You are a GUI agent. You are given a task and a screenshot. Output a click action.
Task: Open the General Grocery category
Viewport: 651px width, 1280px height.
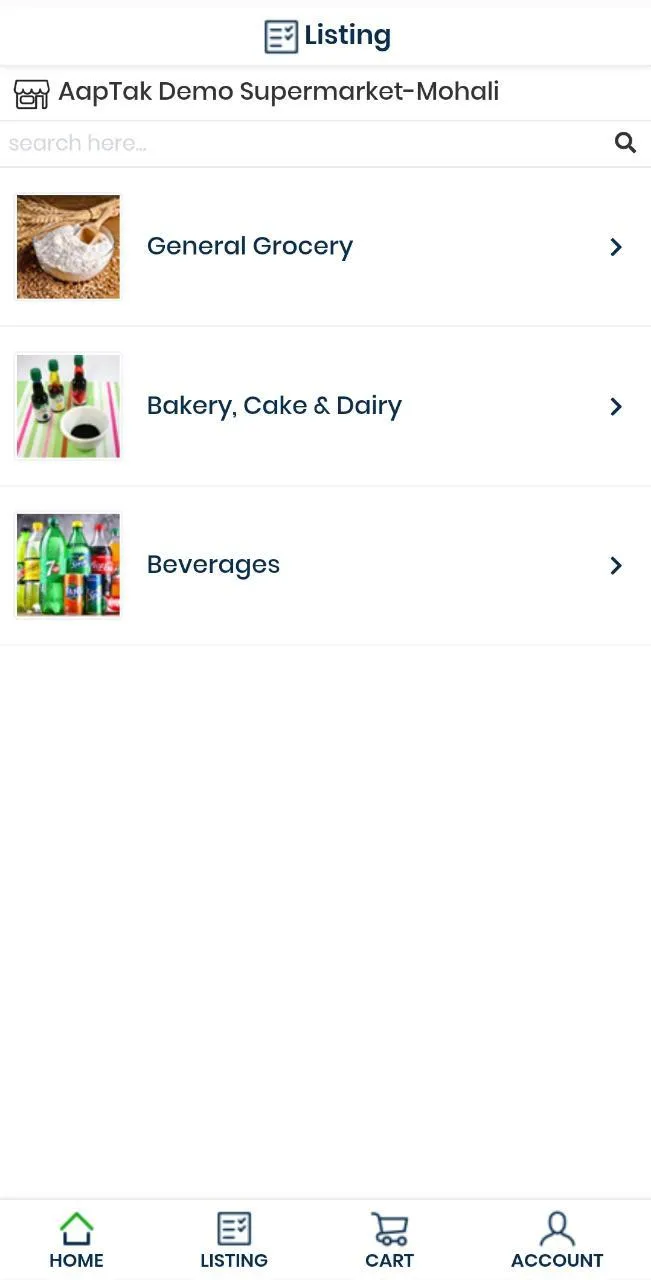tap(325, 247)
